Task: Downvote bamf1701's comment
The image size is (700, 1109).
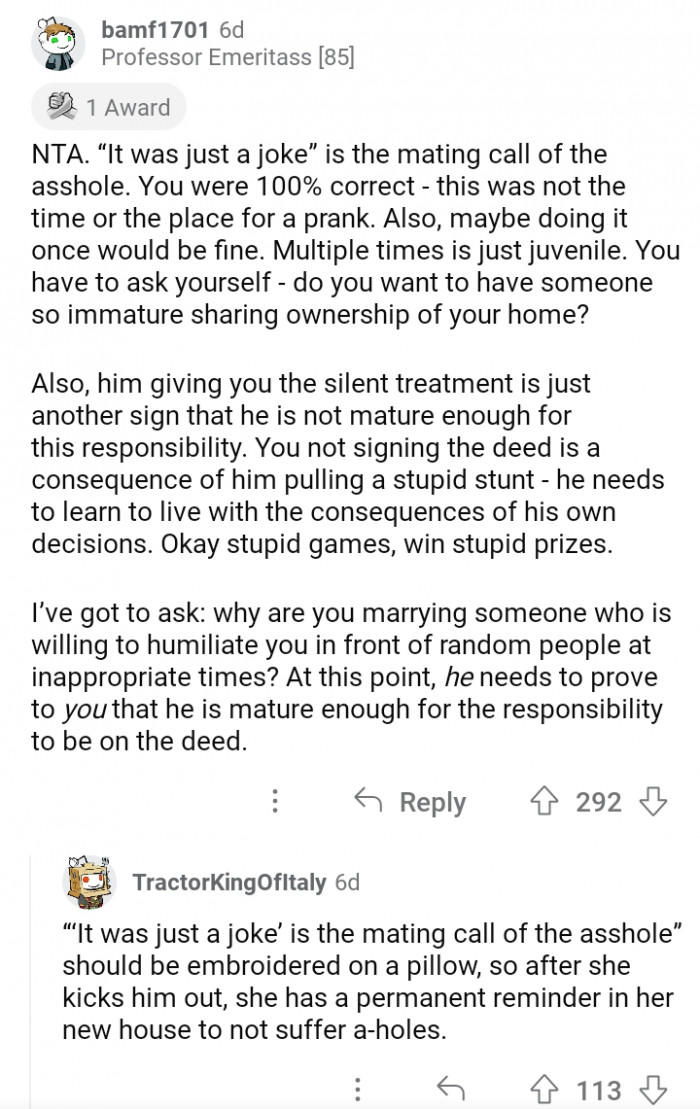Action: (652, 801)
